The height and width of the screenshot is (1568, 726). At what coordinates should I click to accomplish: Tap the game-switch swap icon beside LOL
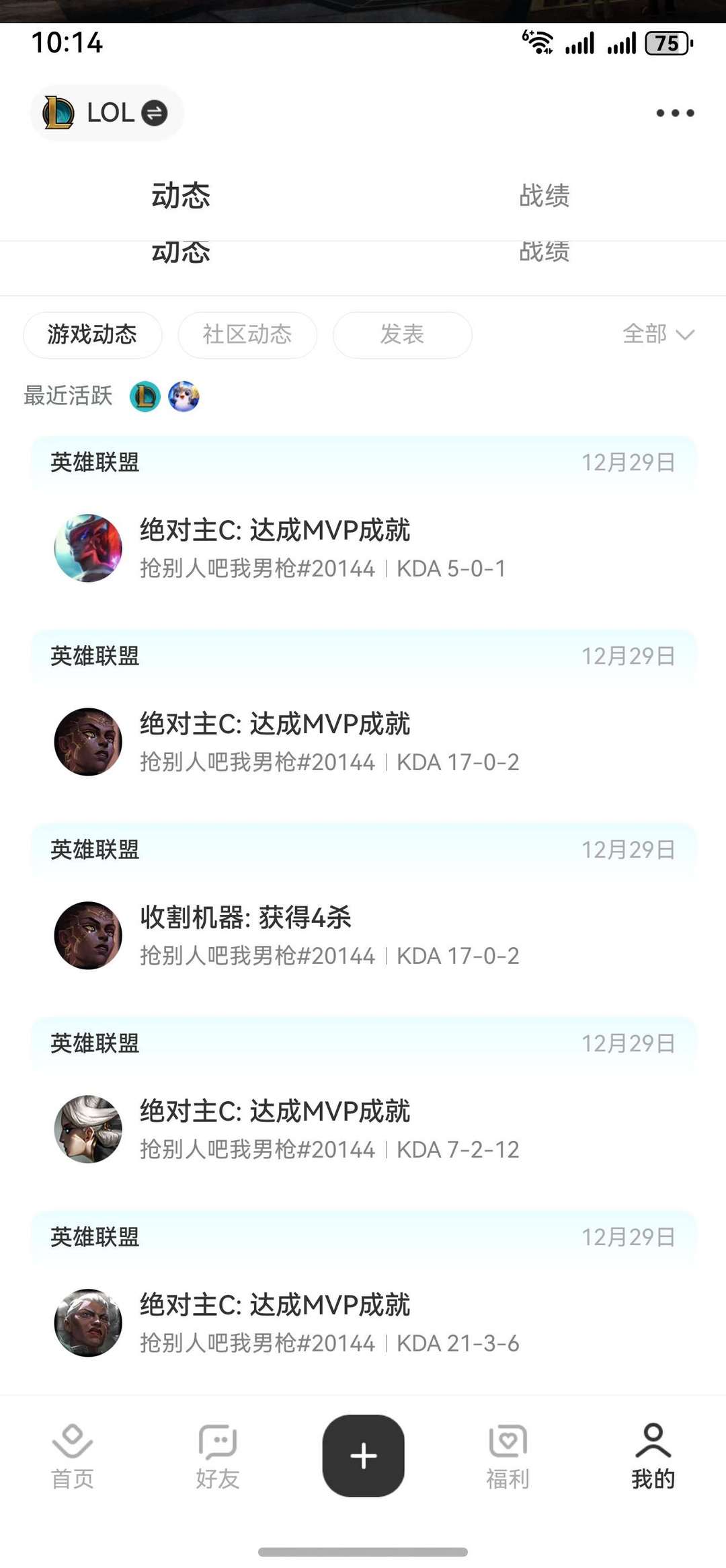156,114
